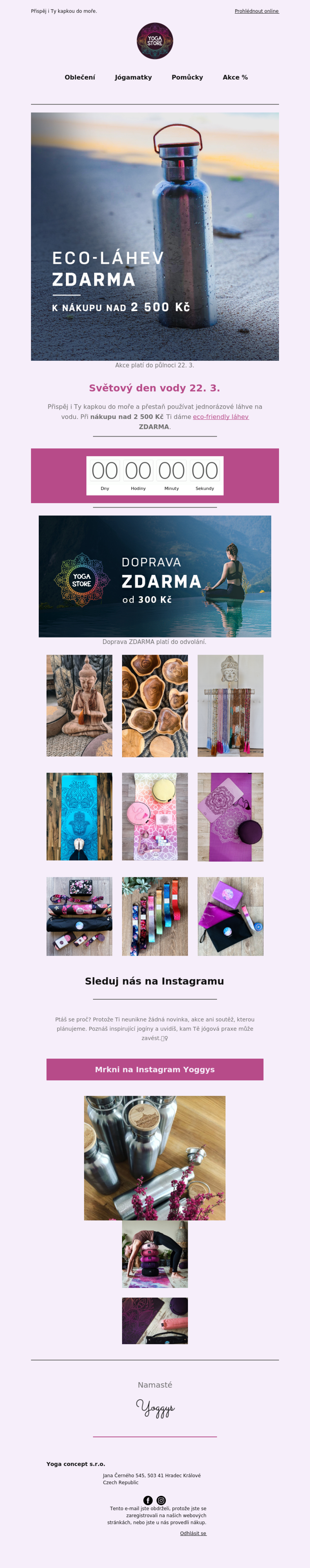This screenshot has width=310, height=1568.
Task: View the wooden bowls picture
Action: tap(155, 706)
